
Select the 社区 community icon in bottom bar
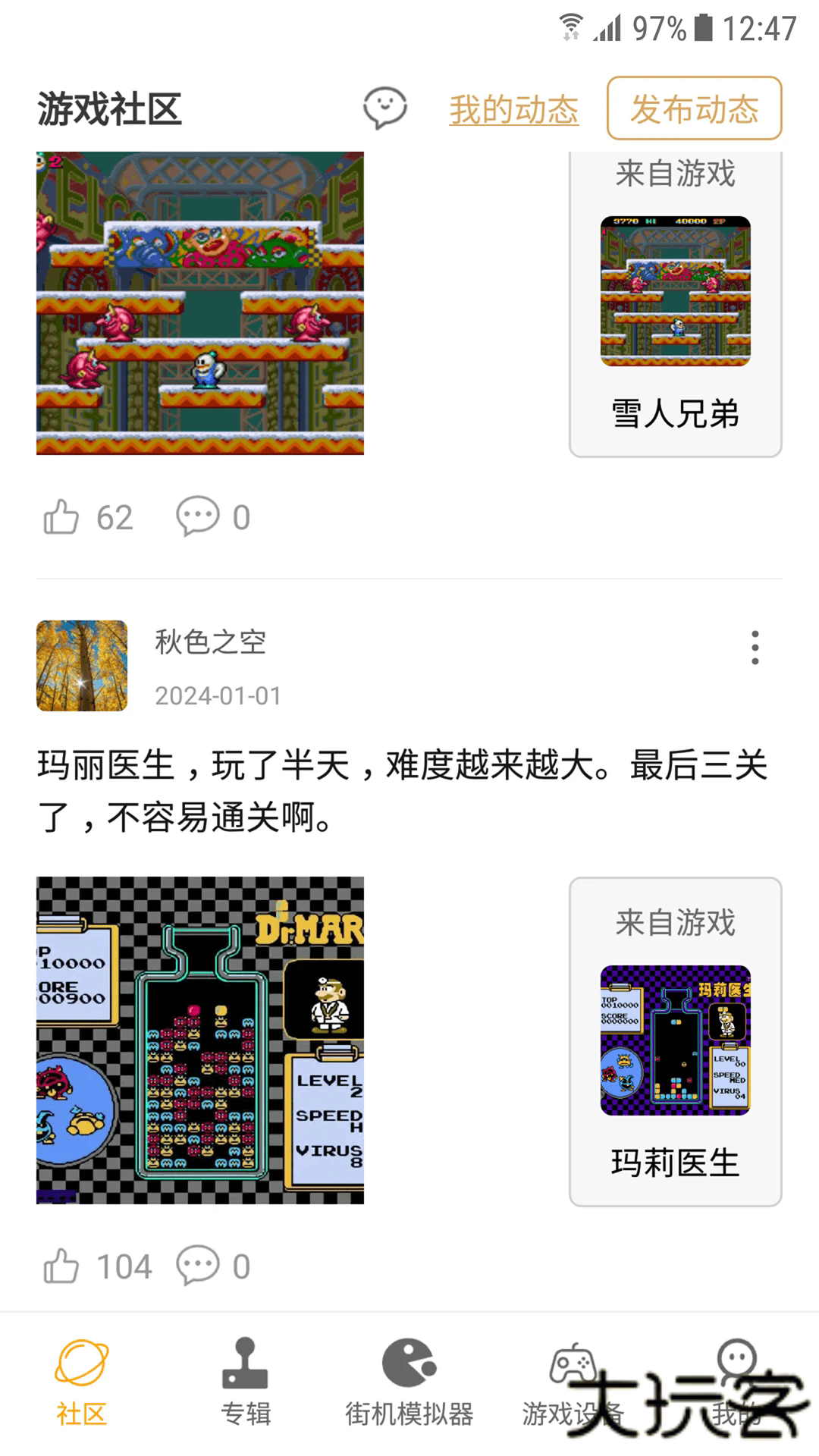(x=81, y=1380)
